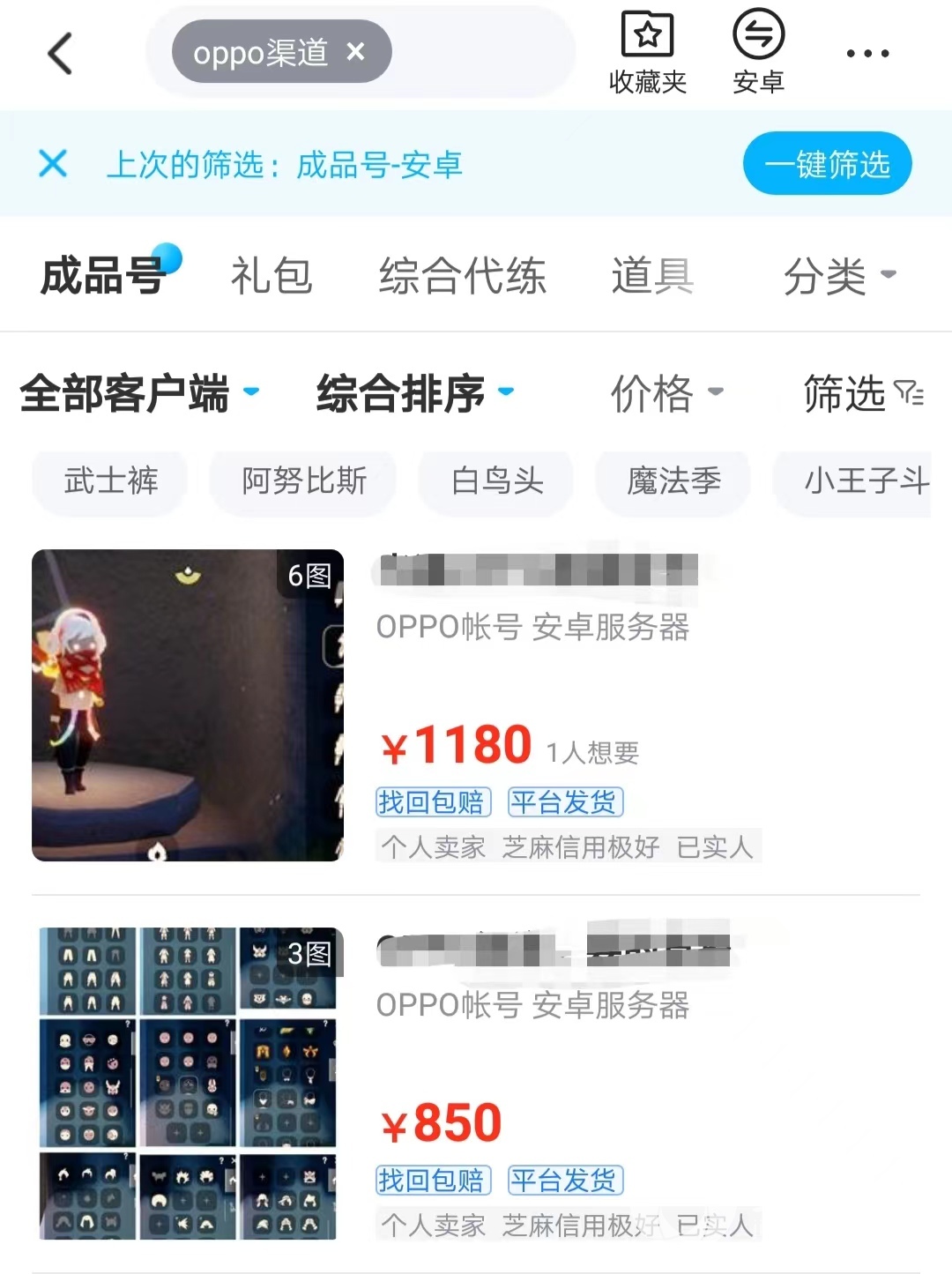Image resolution: width=952 pixels, height=1274 pixels.
Task: Expand the 全部客户端 client dropdown
Action: point(138,393)
